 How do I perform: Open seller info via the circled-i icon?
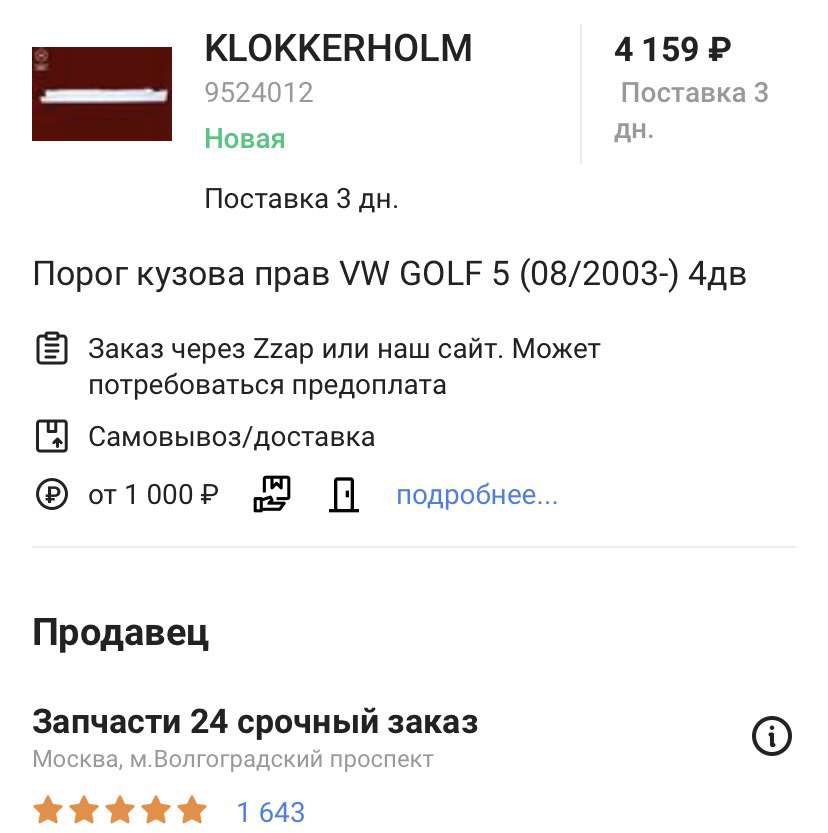tap(770, 736)
